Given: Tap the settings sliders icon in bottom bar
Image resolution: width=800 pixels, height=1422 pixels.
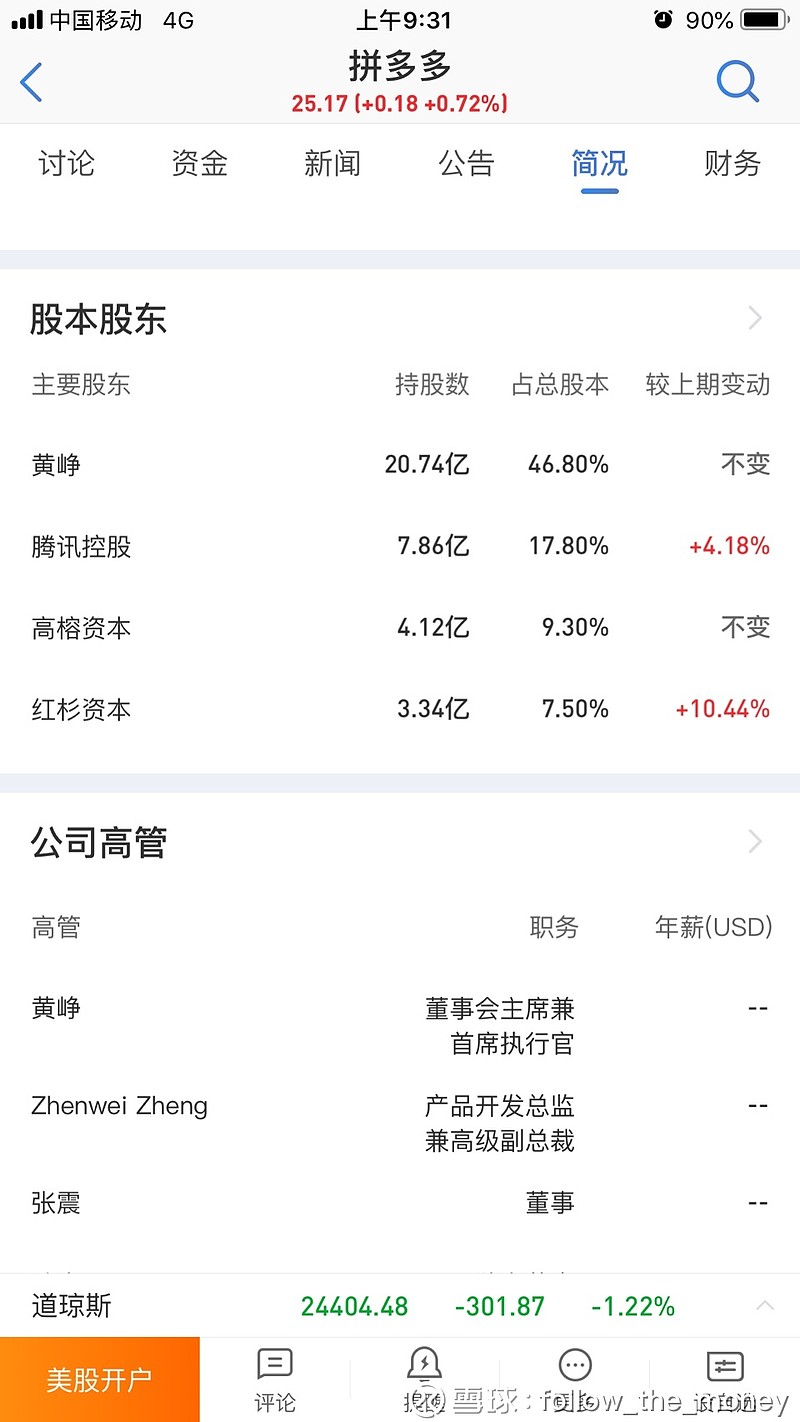Looking at the screenshot, I should [x=724, y=1366].
